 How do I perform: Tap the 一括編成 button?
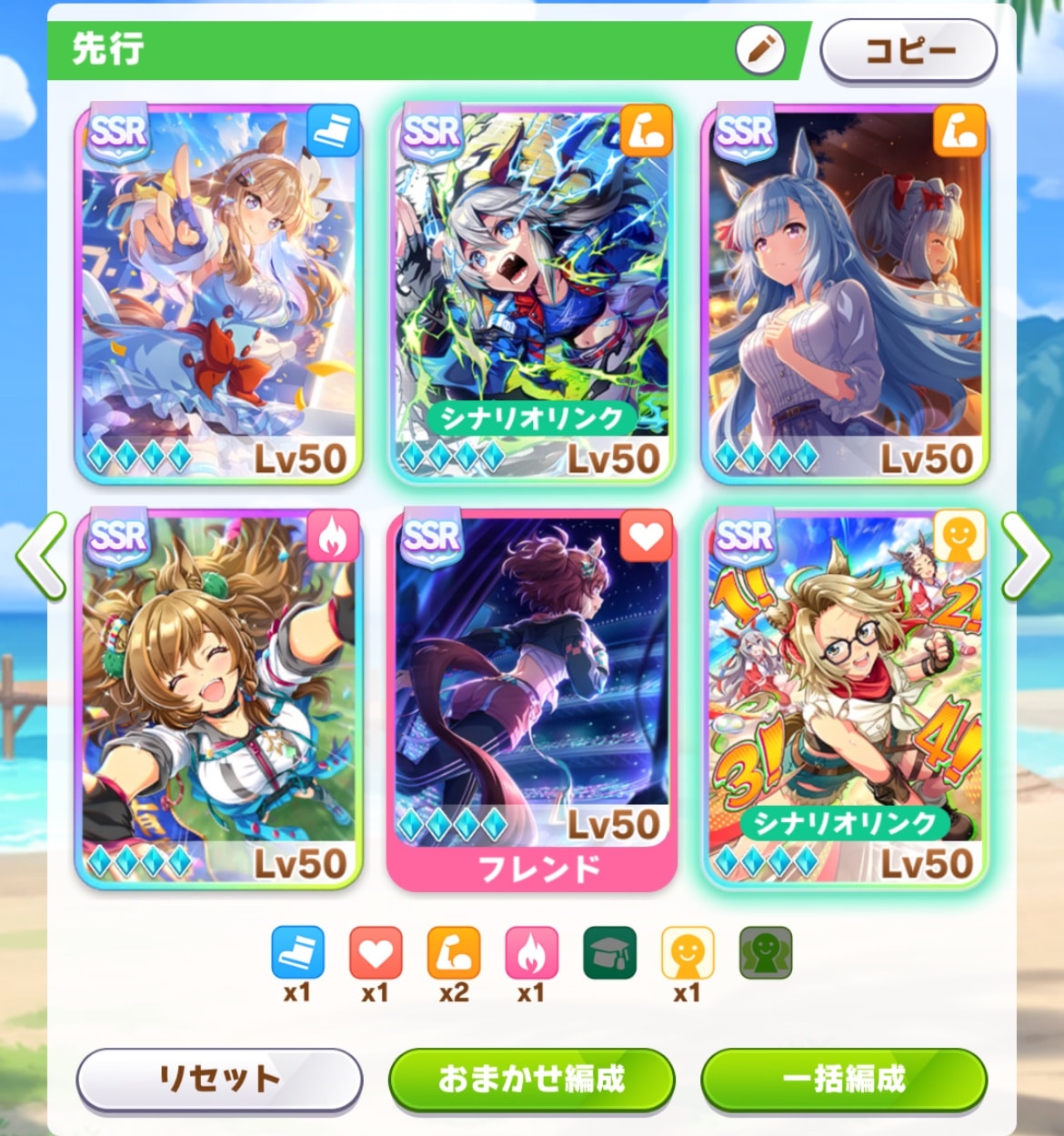(x=844, y=1080)
